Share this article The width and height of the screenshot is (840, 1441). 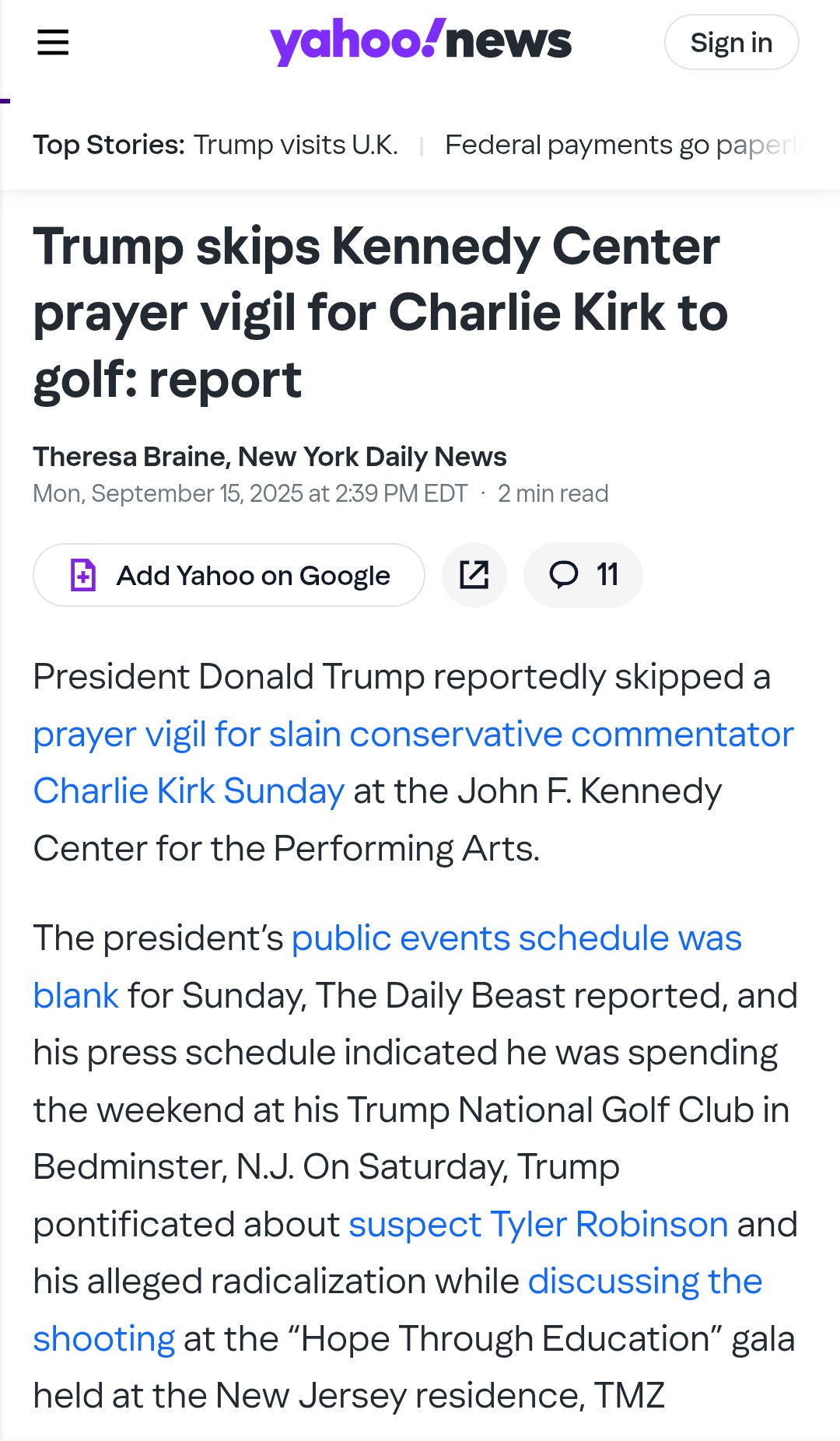[x=474, y=575]
